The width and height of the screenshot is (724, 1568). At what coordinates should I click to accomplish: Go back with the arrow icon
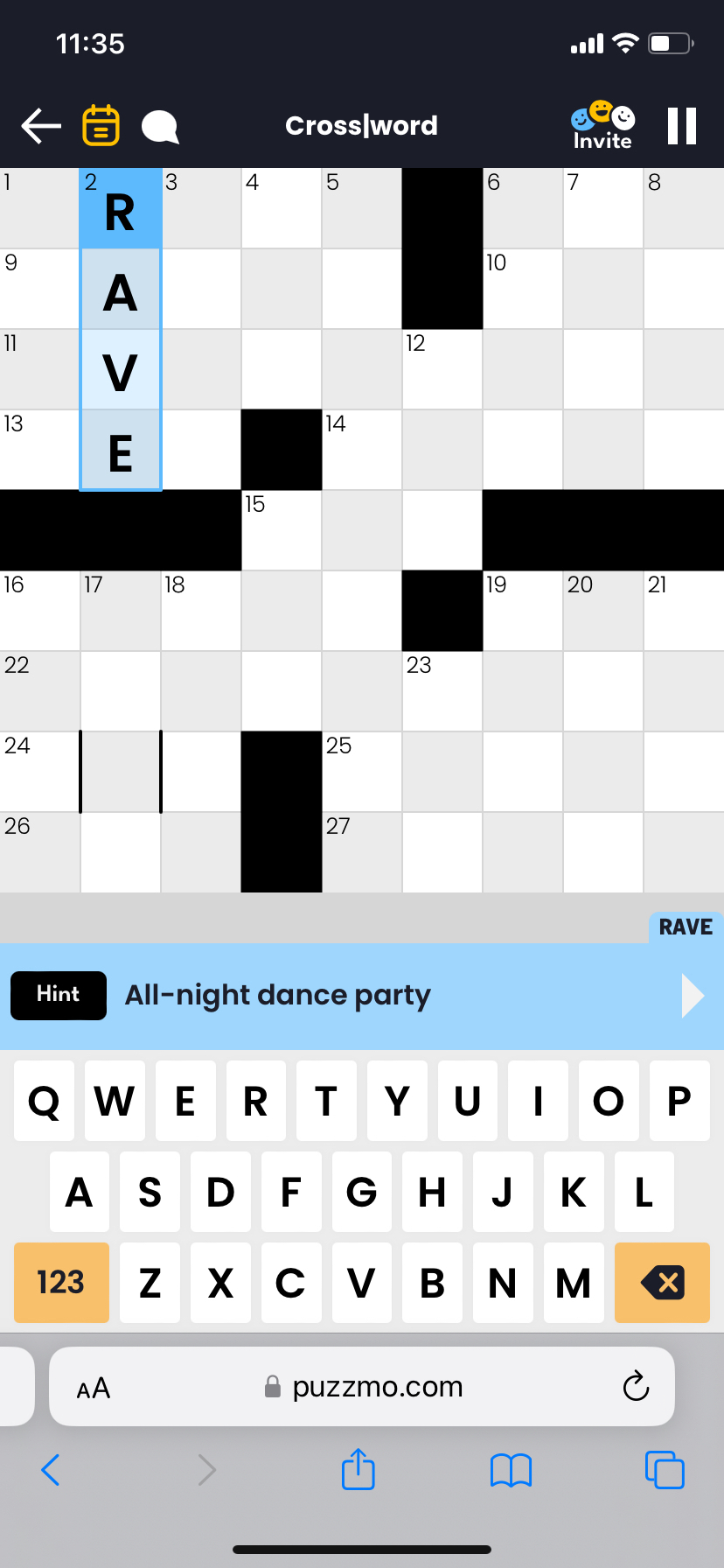pos(41,126)
